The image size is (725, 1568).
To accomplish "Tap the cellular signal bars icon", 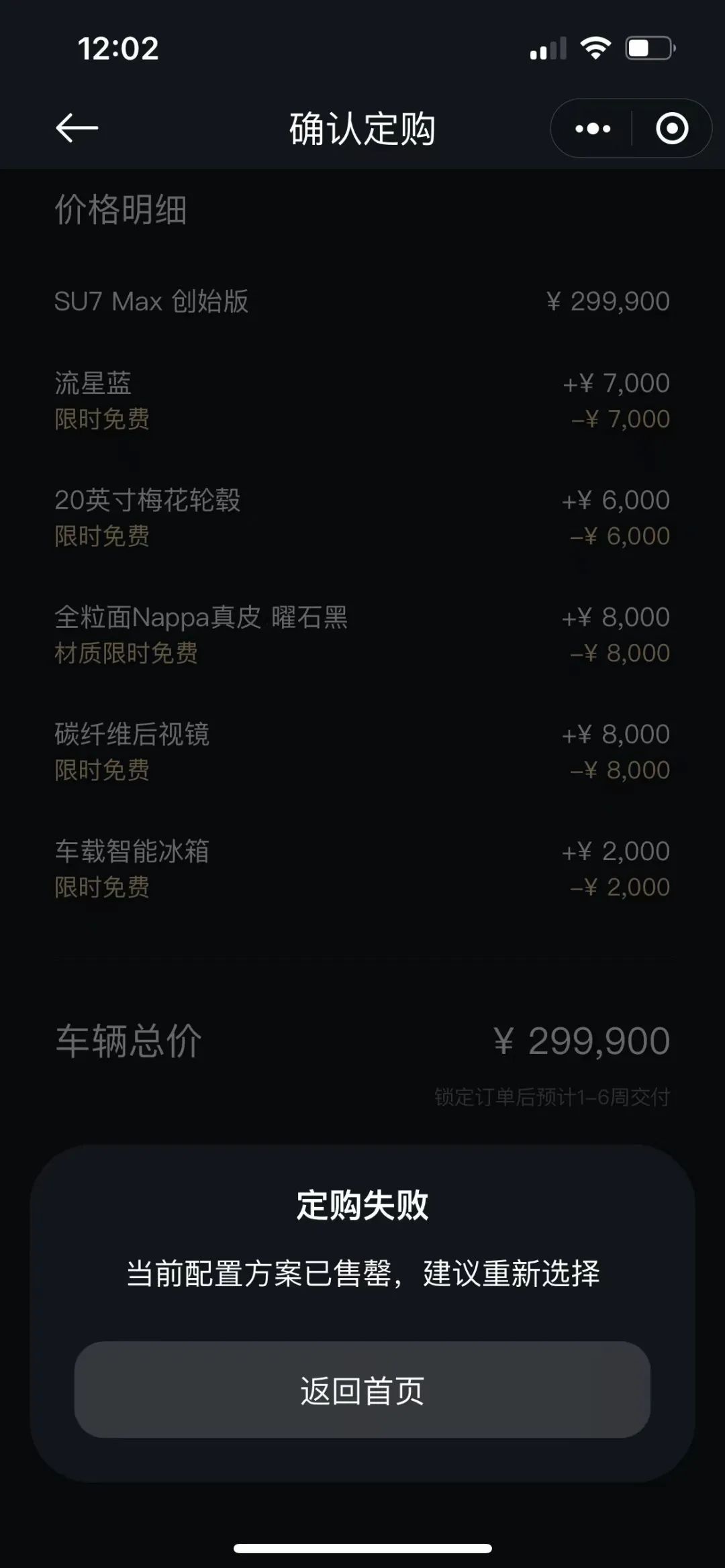I will [547, 48].
